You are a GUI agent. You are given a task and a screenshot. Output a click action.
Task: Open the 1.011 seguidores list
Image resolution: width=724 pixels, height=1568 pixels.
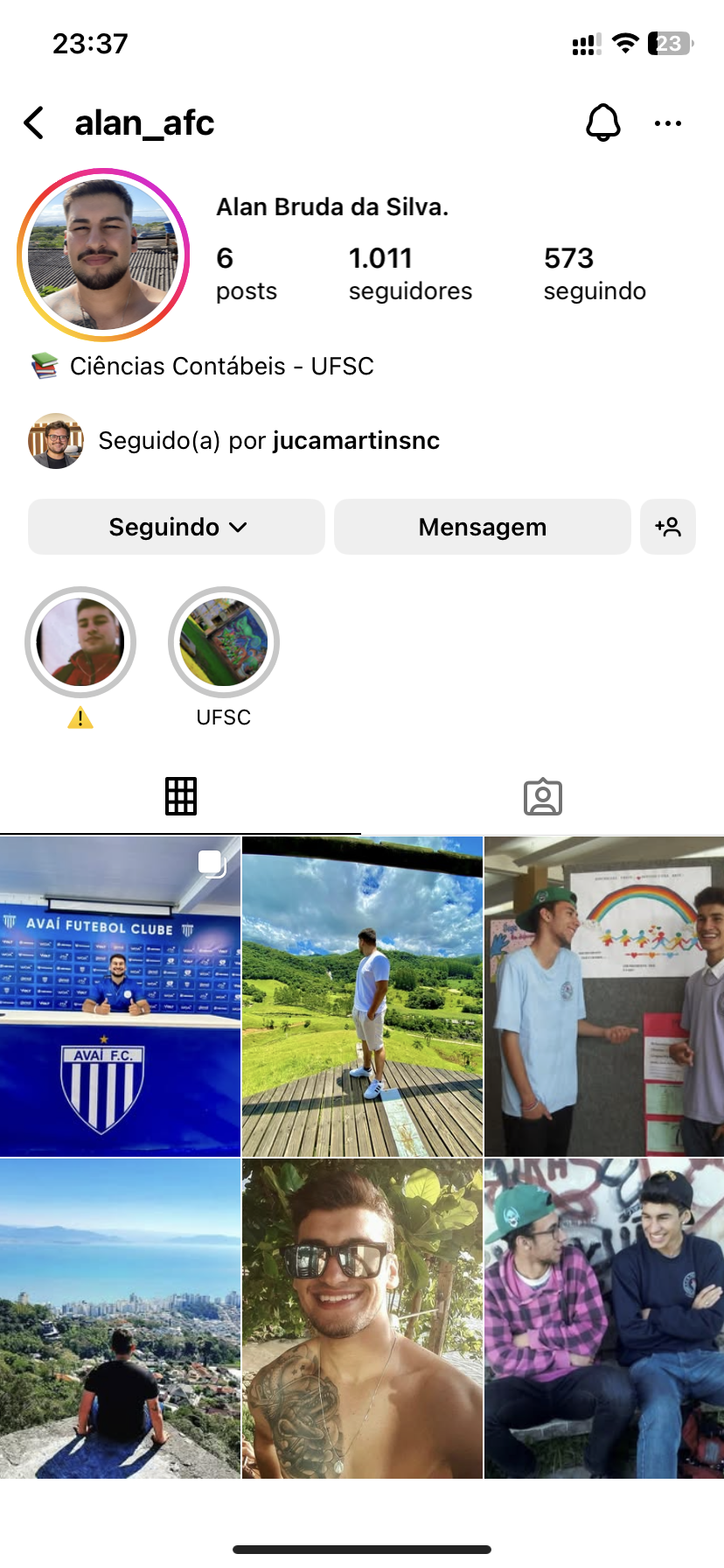409,273
